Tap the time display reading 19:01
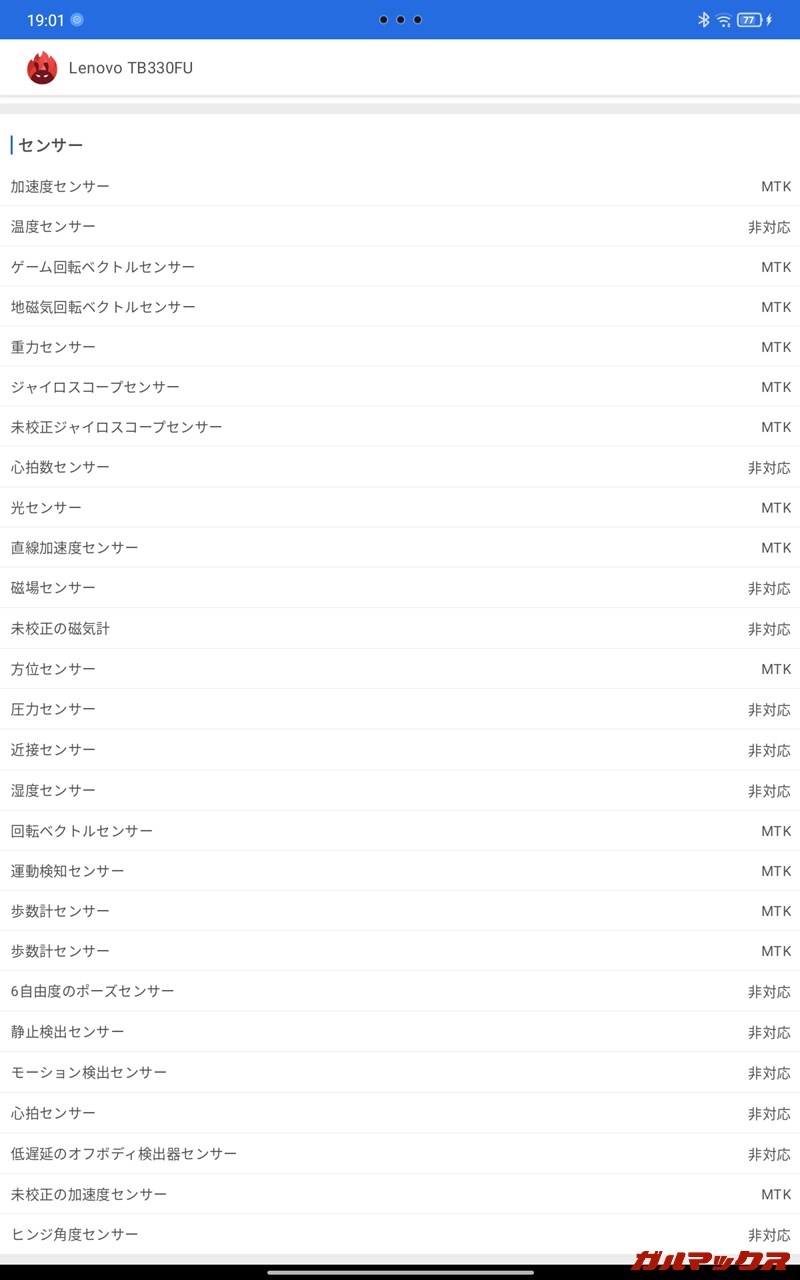 tap(48, 19)
